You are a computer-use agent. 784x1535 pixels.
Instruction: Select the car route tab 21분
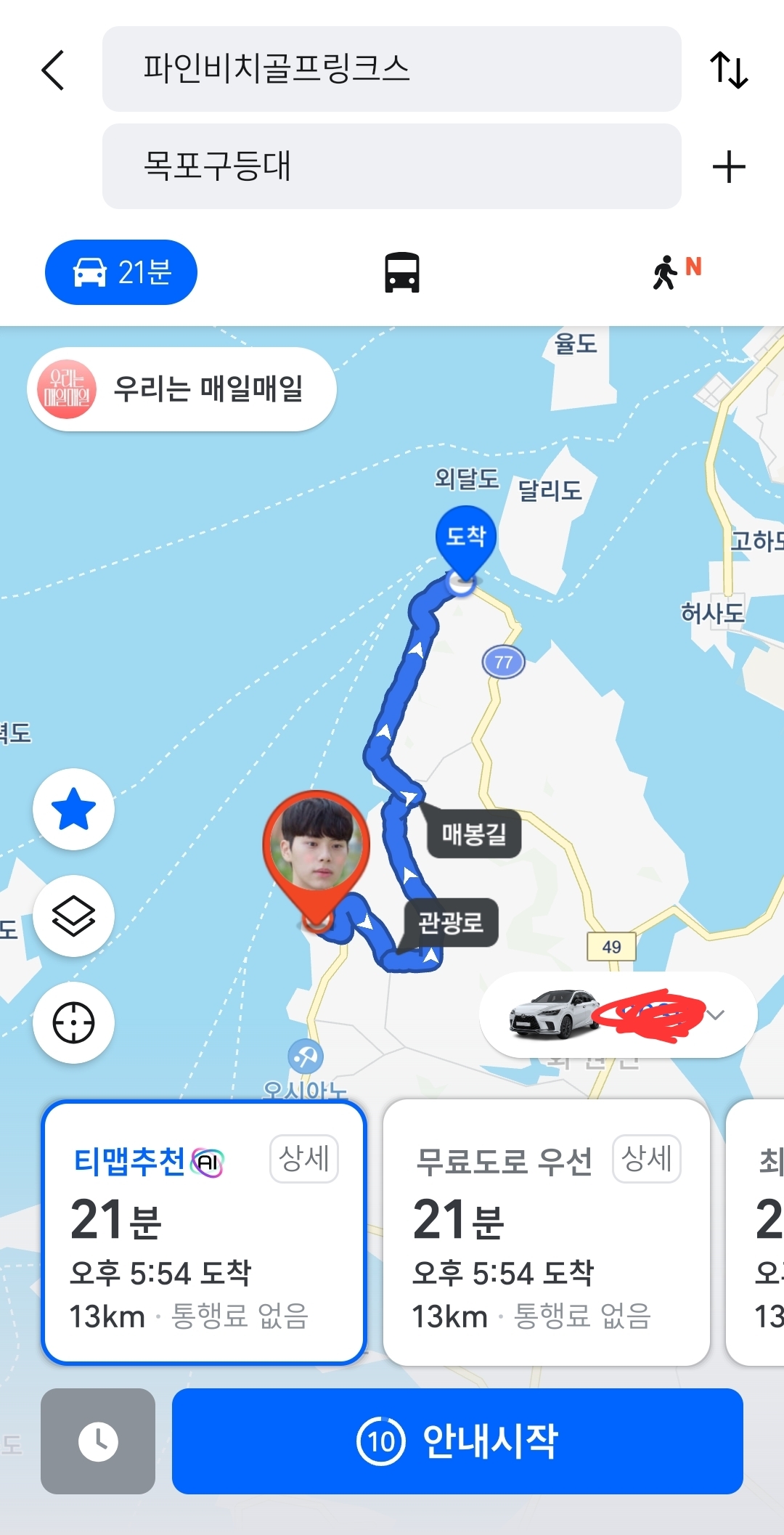click(x=121, y=272)
